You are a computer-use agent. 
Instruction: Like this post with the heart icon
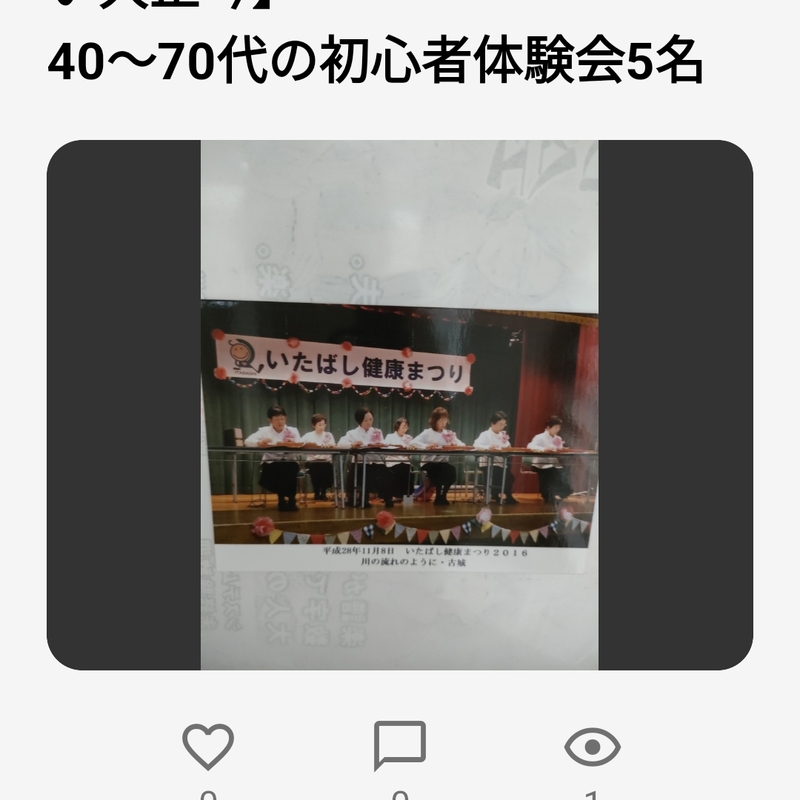[208, 746]
